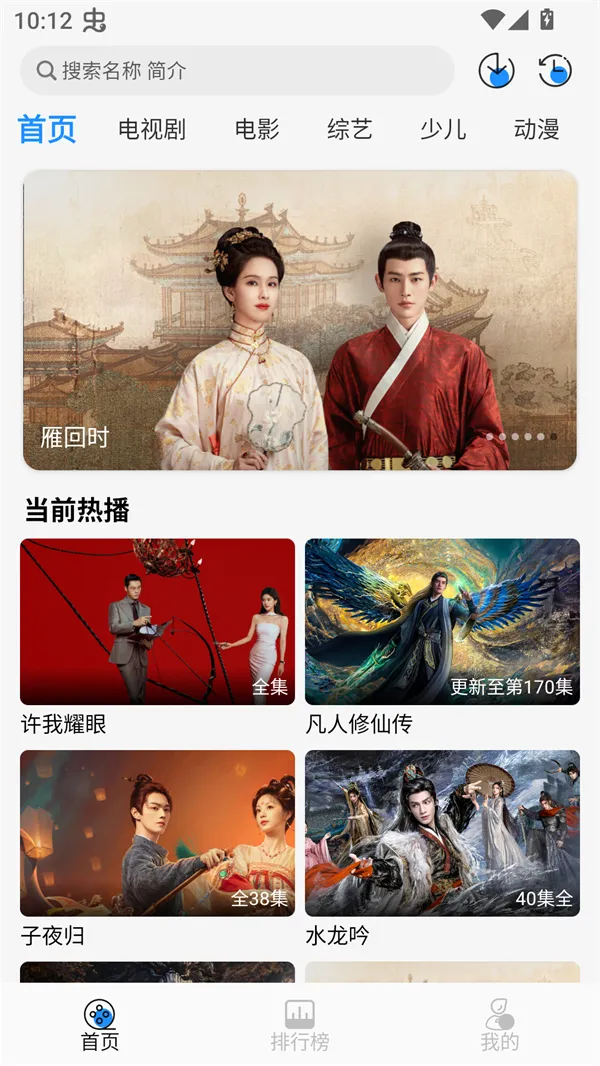The height and width of the screenshot is (1066, 600).
Task: Switch to the 电视剧 tab
Action: point(152,129)
